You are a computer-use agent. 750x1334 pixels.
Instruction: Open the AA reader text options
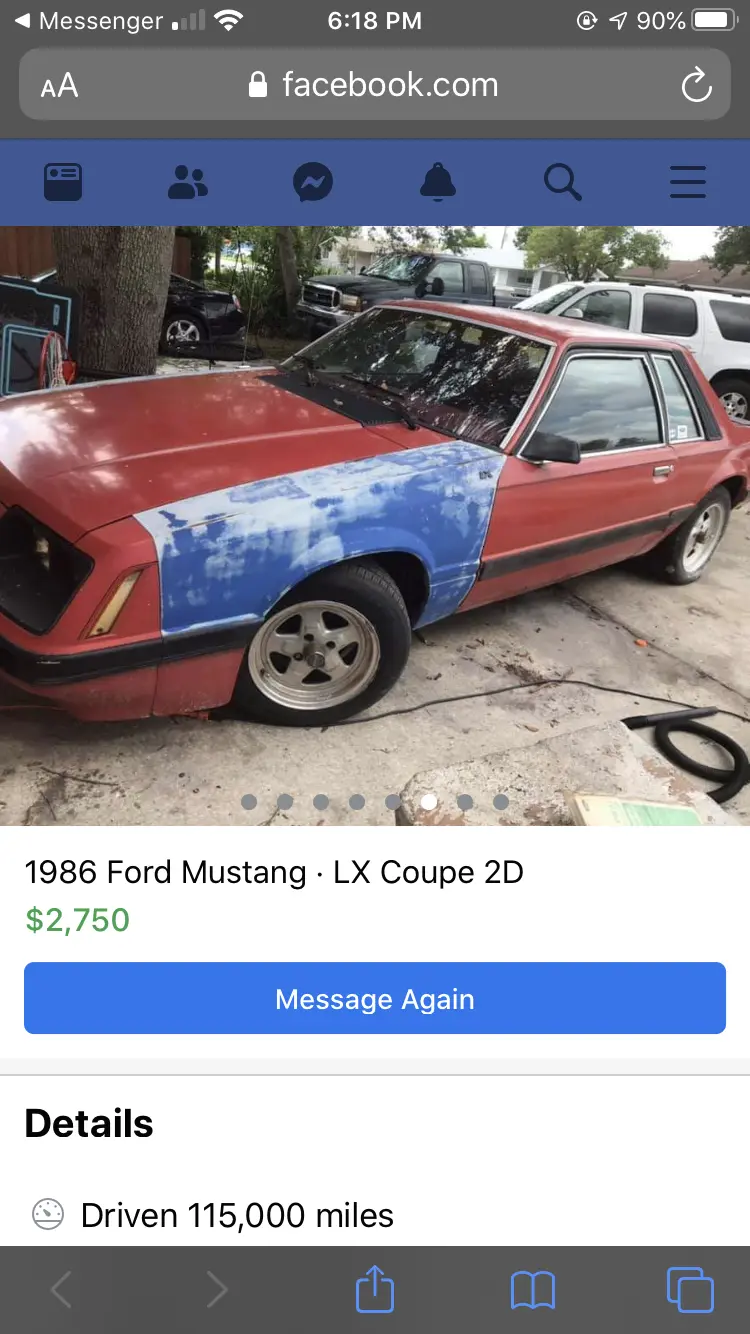click(59, 86)
